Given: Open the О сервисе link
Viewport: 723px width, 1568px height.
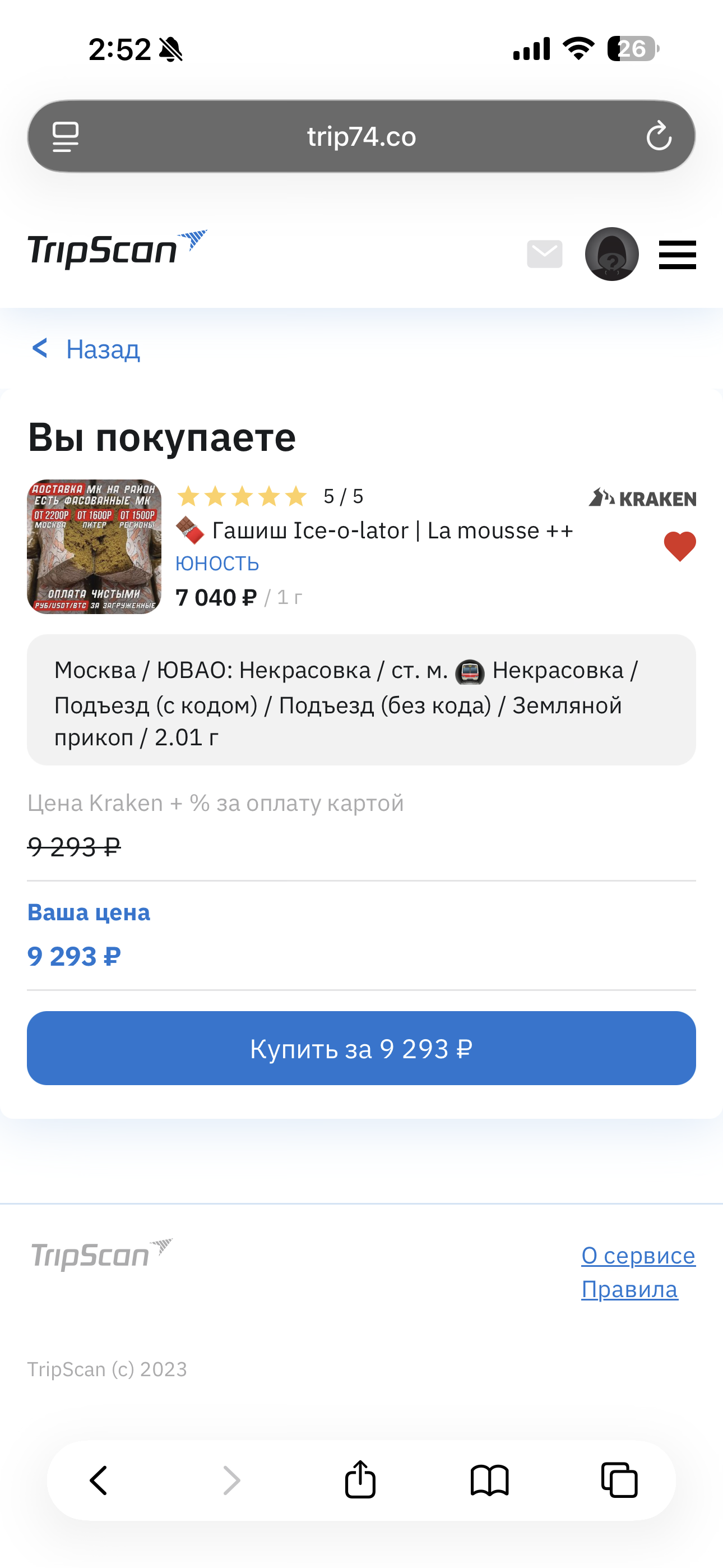Looking at the screenshot, I should coord(638,1256).
